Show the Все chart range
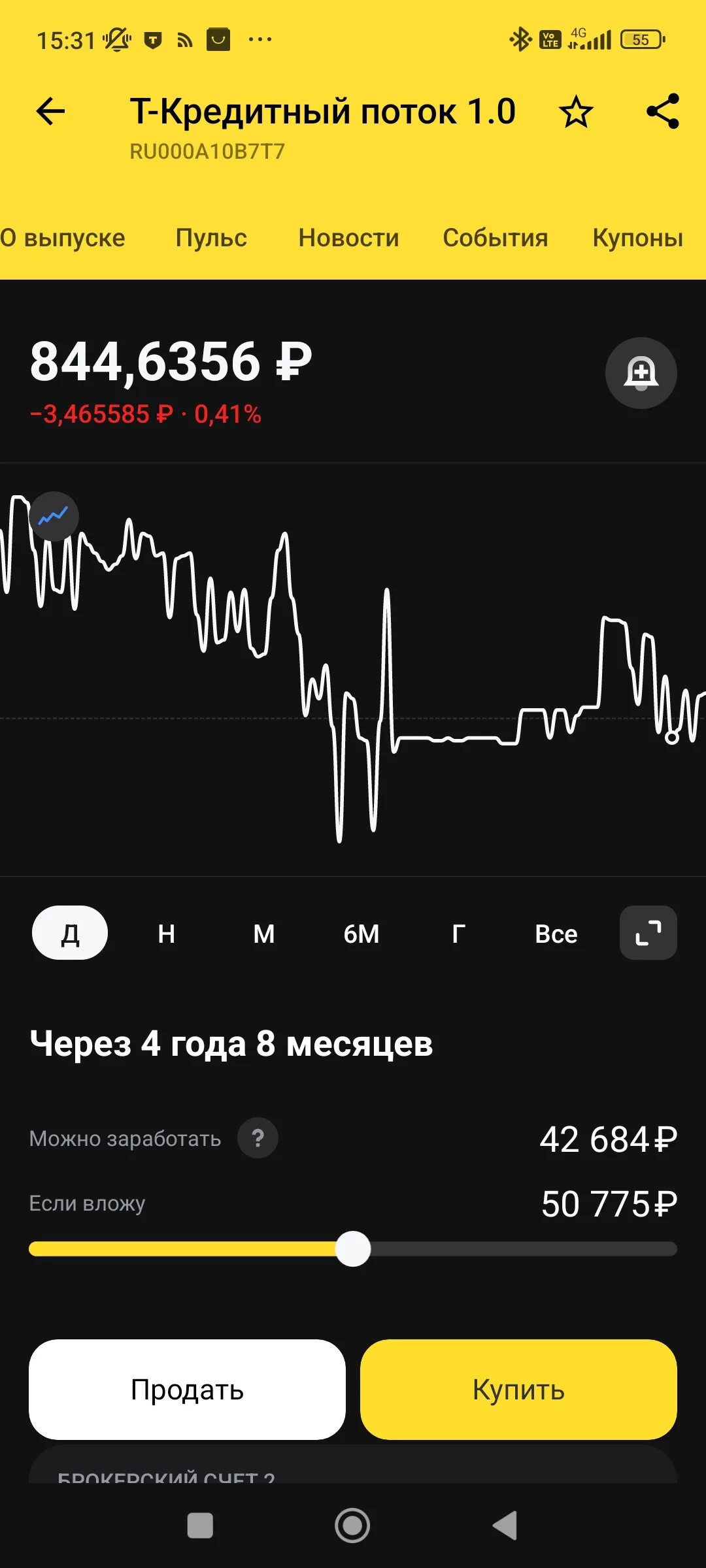The width and height of the screenshot is (706, 1568). click(x=556, y=933)
